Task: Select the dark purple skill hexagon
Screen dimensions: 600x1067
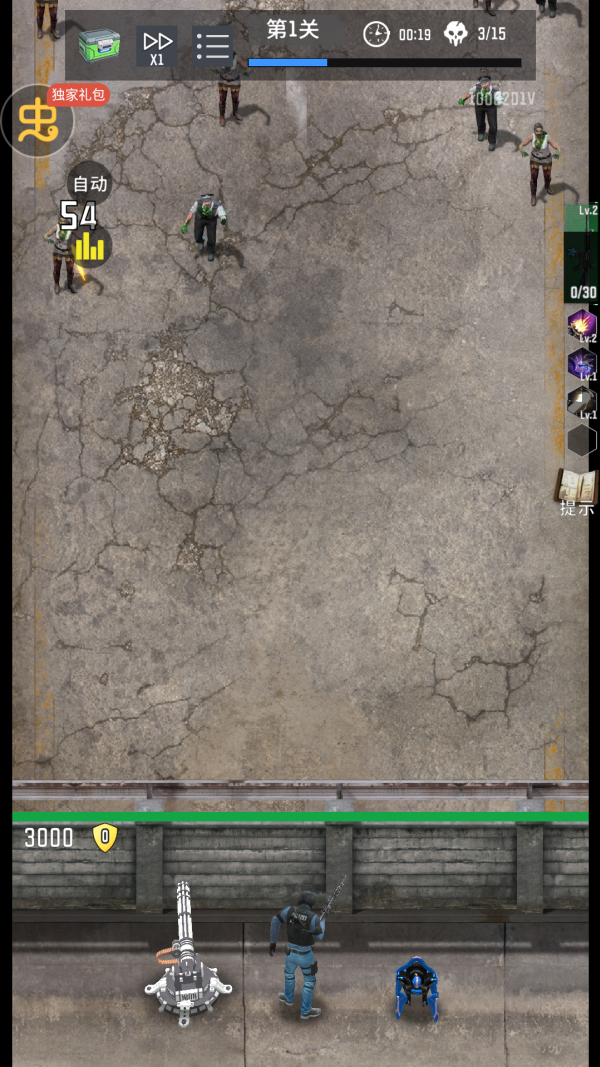Action: pos(582,363)
